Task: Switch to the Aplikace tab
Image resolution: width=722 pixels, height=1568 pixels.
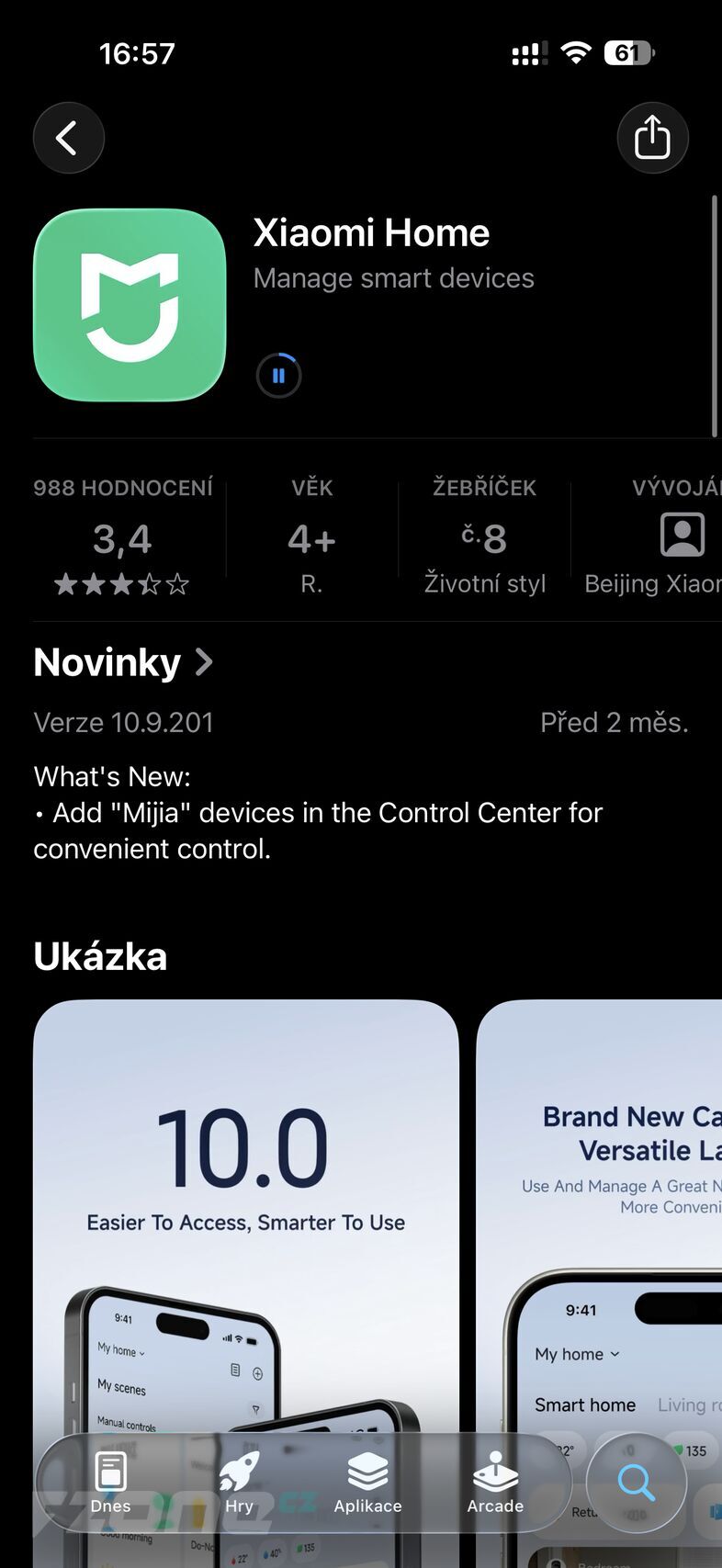Action: pyautogui.click(x=367, y=1483)
